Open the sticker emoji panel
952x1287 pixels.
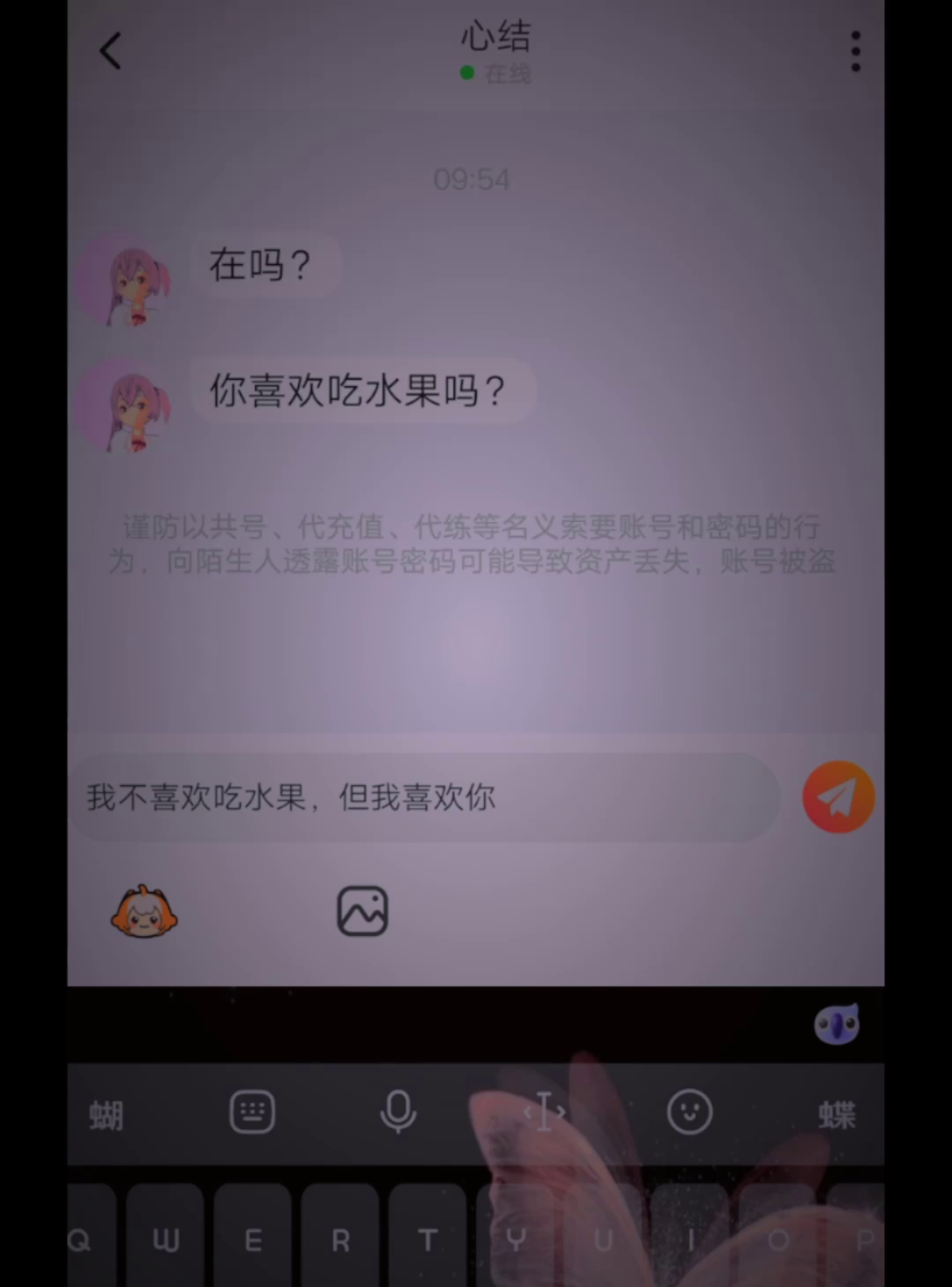(144, 911)
